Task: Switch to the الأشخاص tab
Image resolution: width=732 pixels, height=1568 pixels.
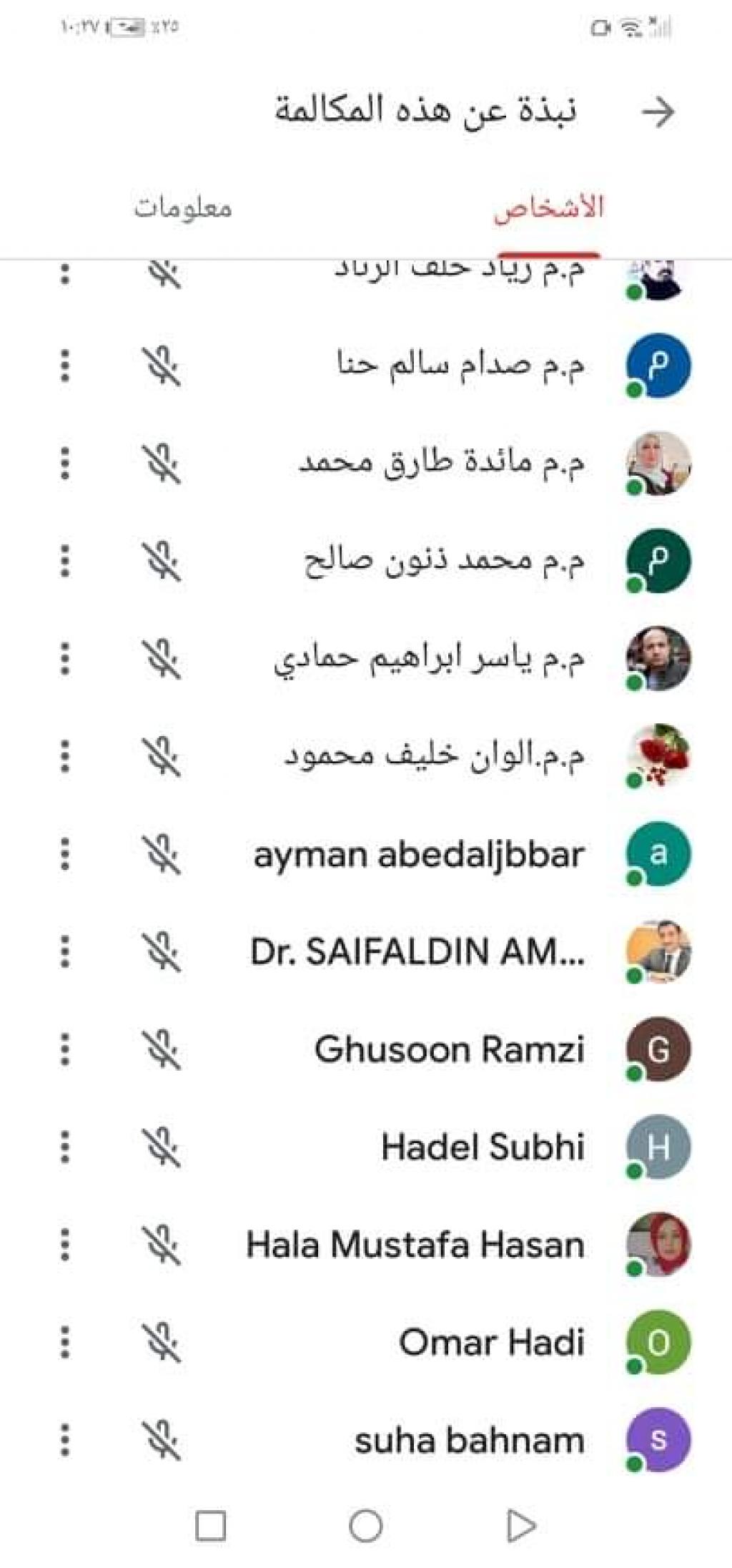Action: (548, 208)
